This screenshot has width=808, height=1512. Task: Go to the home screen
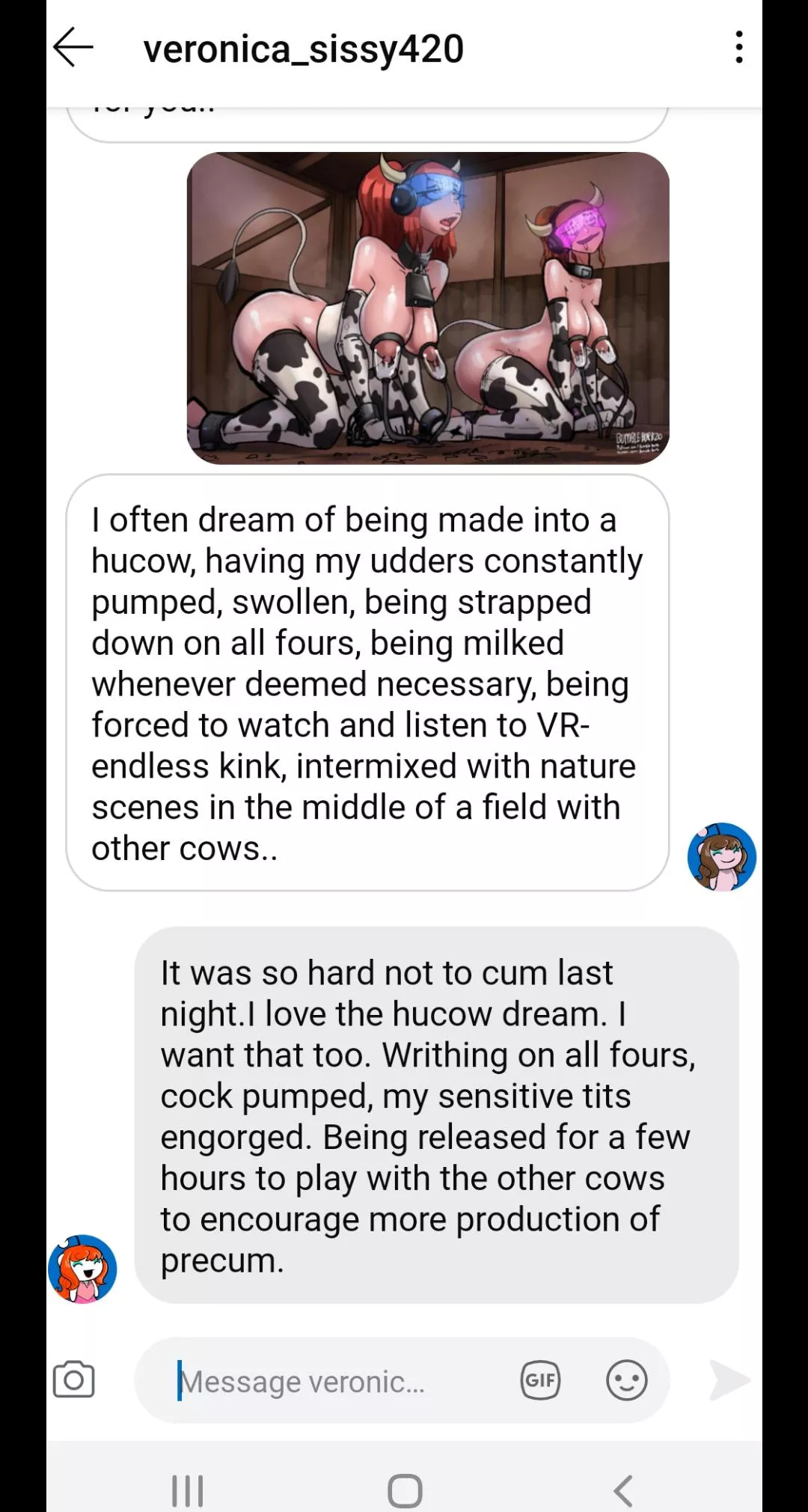(405, 1490)
